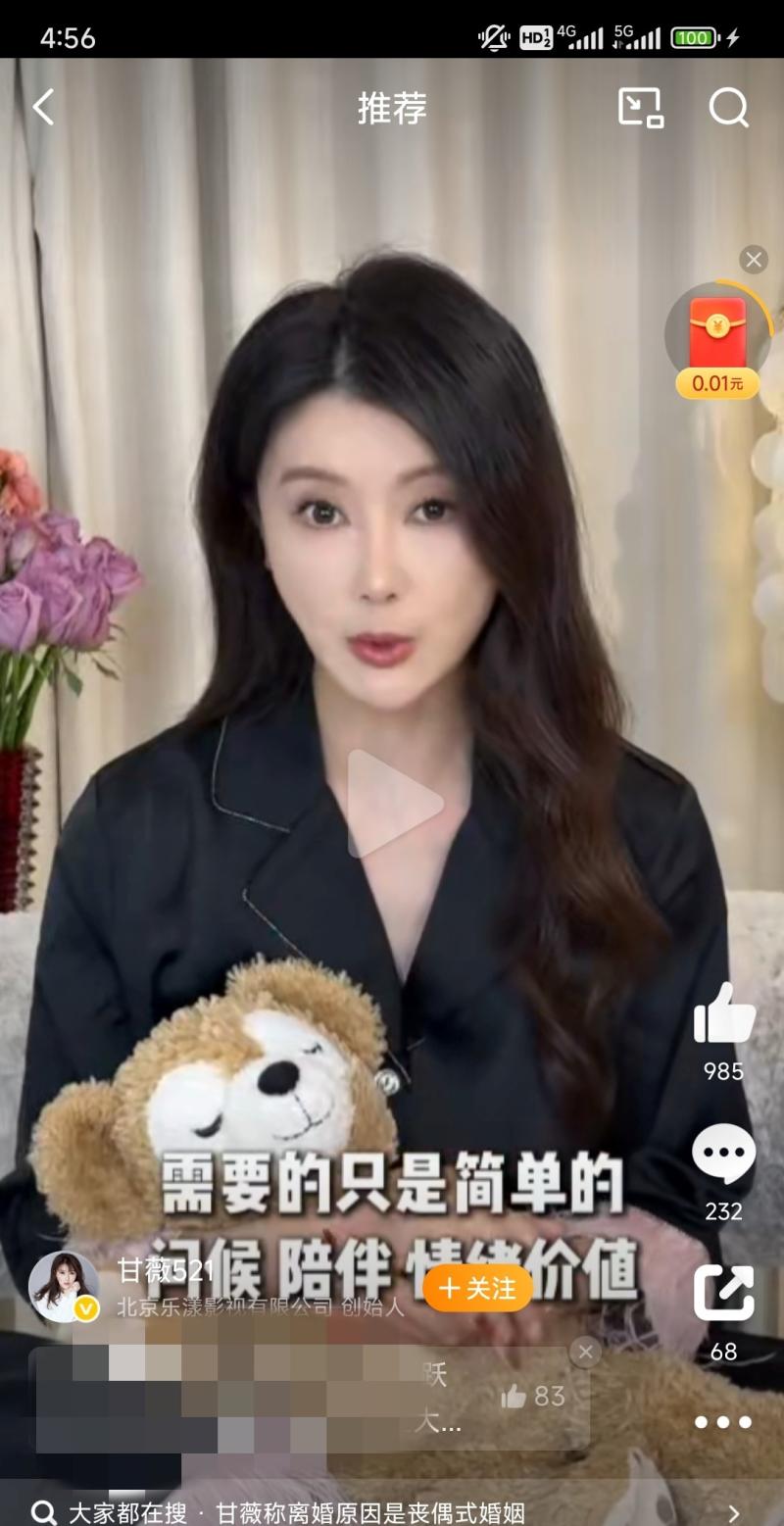This screenshot has width=784, height=1526.
Task: Open the 0.01元 red envelope reward
Action: (717, 343)
